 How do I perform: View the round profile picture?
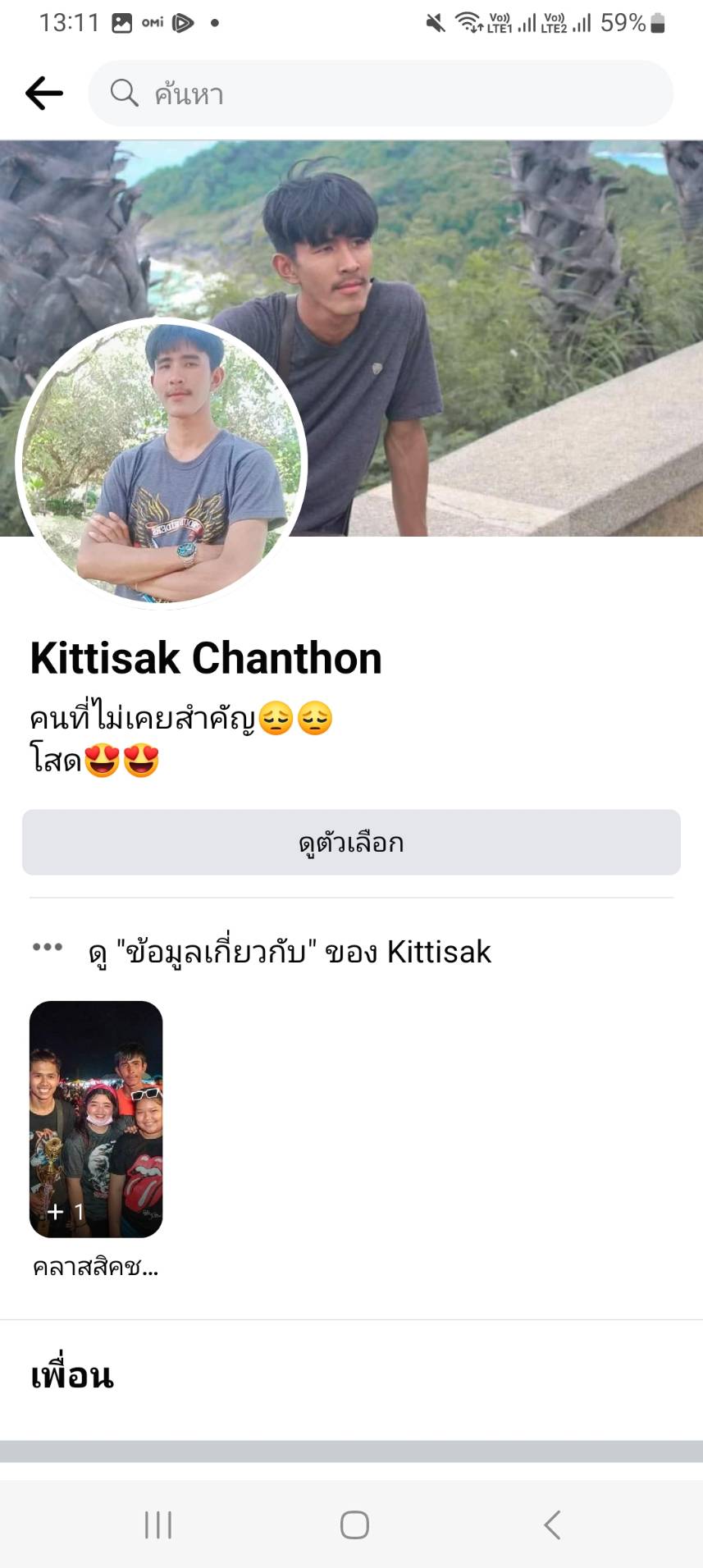point(162,464)
